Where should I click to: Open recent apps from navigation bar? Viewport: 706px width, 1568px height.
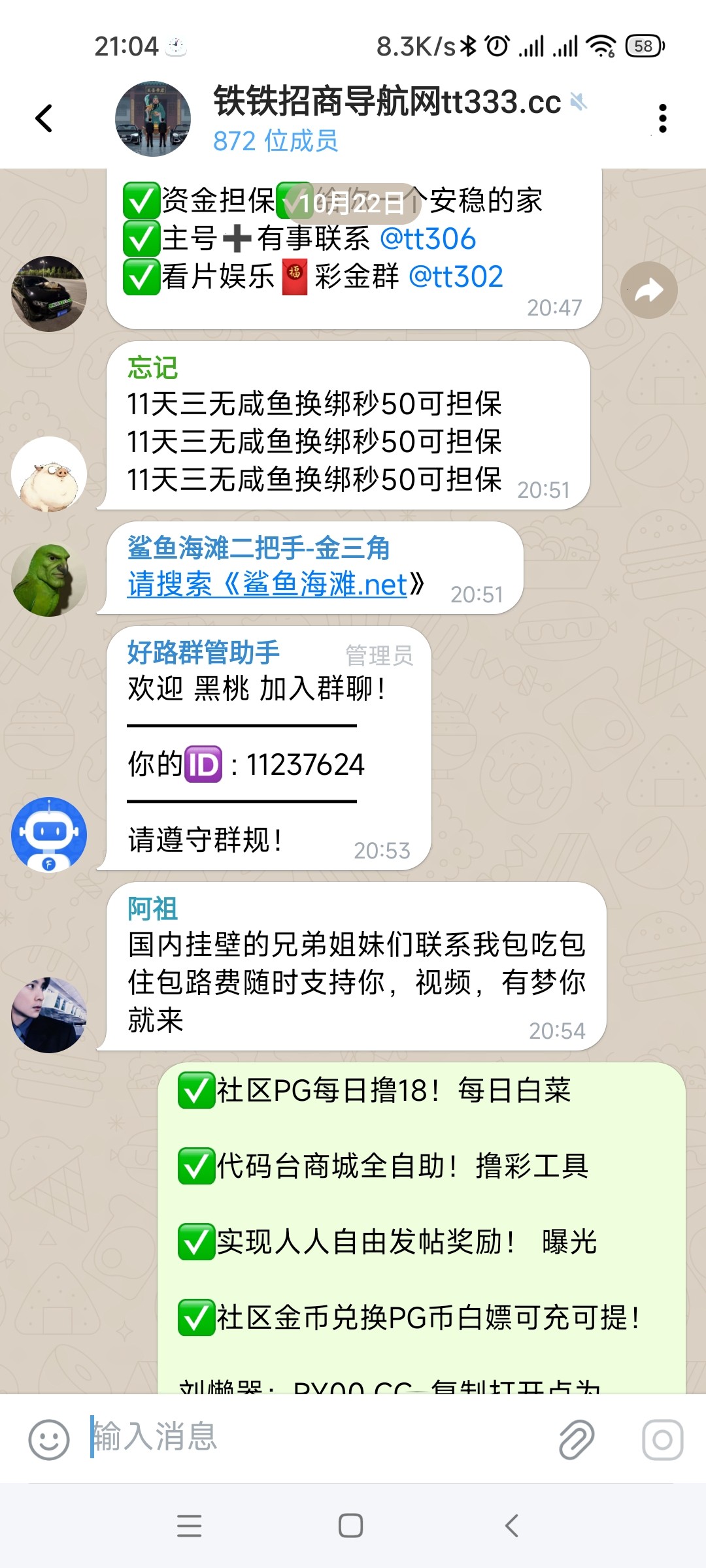click(189, 1526)
